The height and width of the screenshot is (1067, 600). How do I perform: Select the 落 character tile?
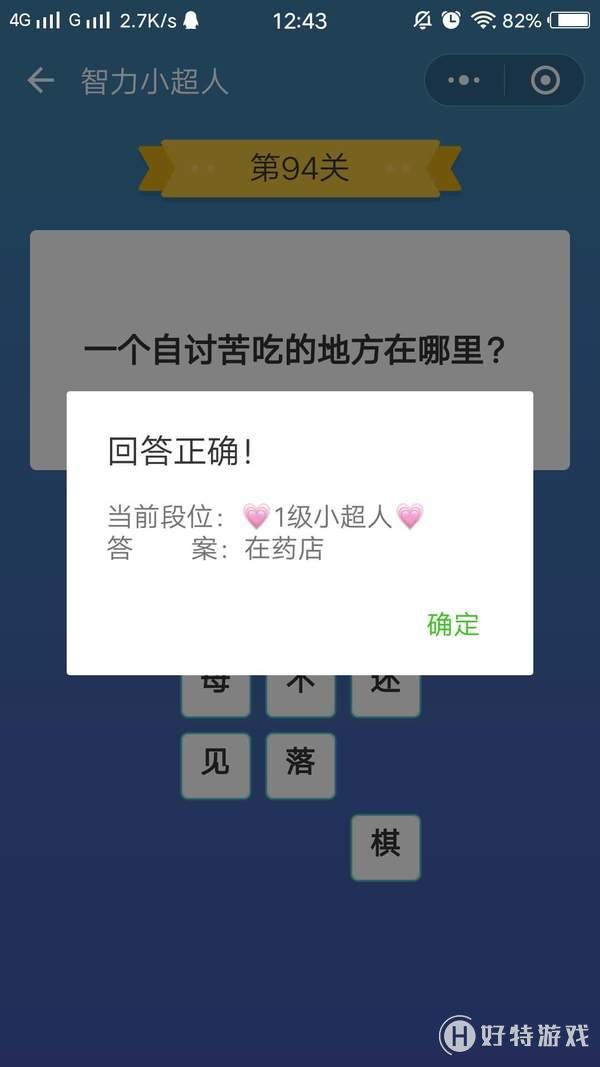coord(300,765)
